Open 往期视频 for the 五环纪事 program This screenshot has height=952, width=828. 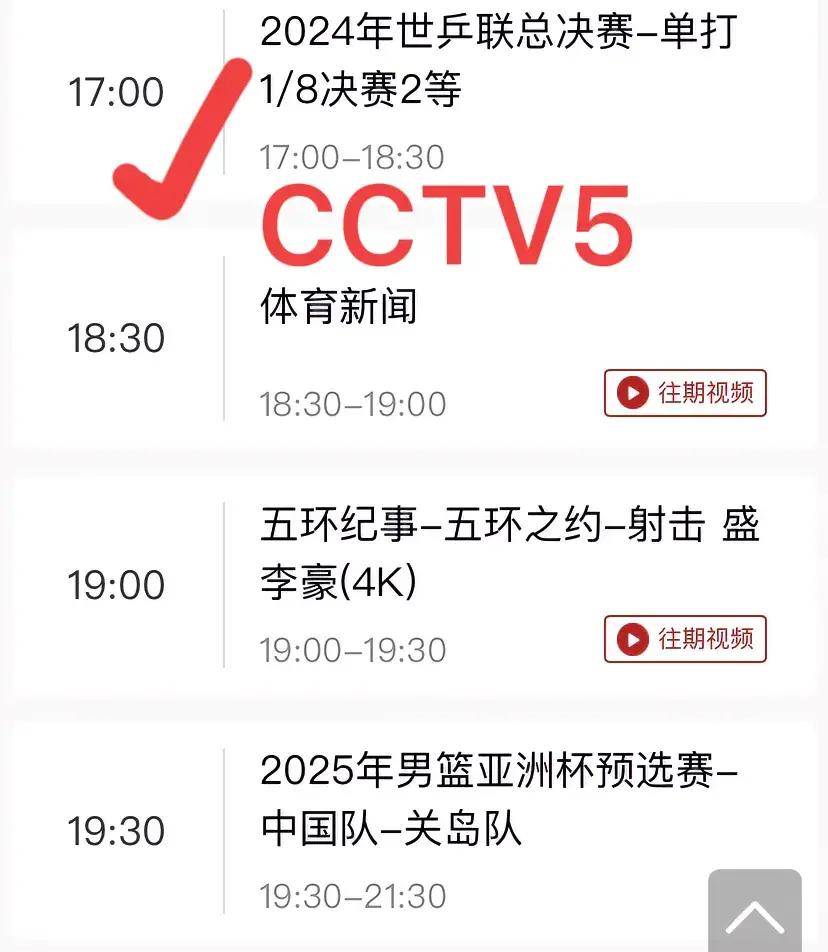685,639
